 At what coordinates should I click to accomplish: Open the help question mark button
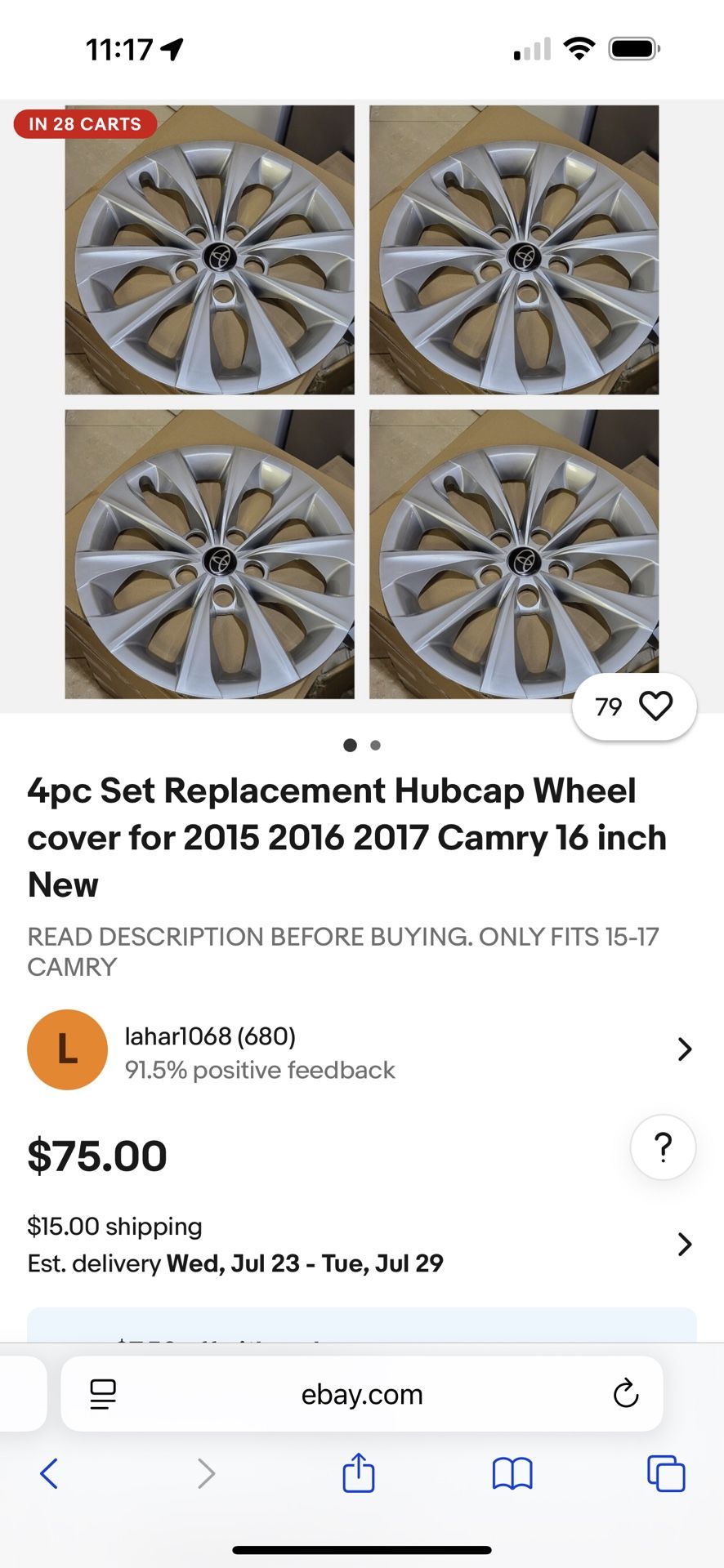click(x=663, y=1147)
